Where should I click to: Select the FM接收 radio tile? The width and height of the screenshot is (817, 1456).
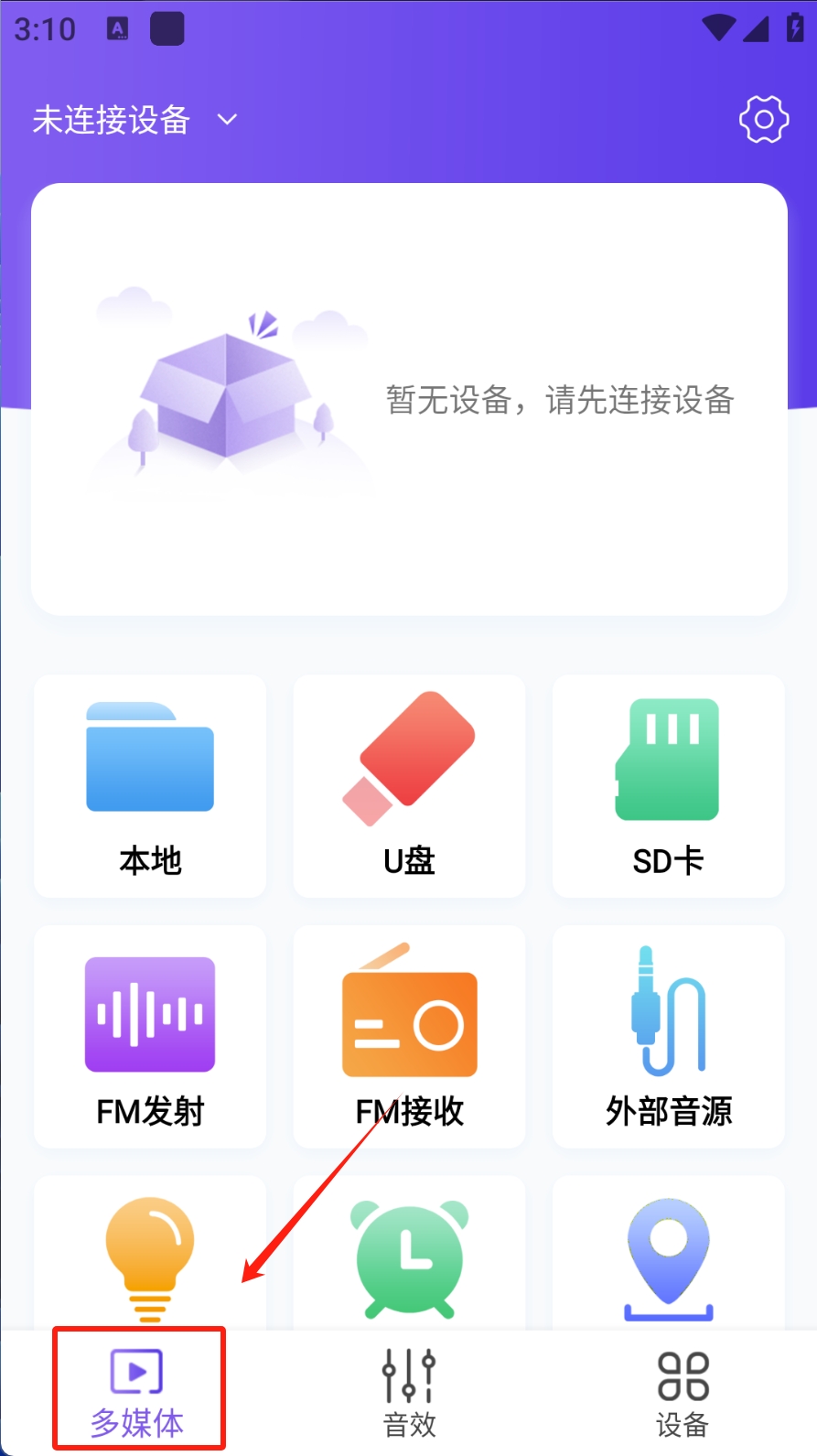pos(409,1037)
